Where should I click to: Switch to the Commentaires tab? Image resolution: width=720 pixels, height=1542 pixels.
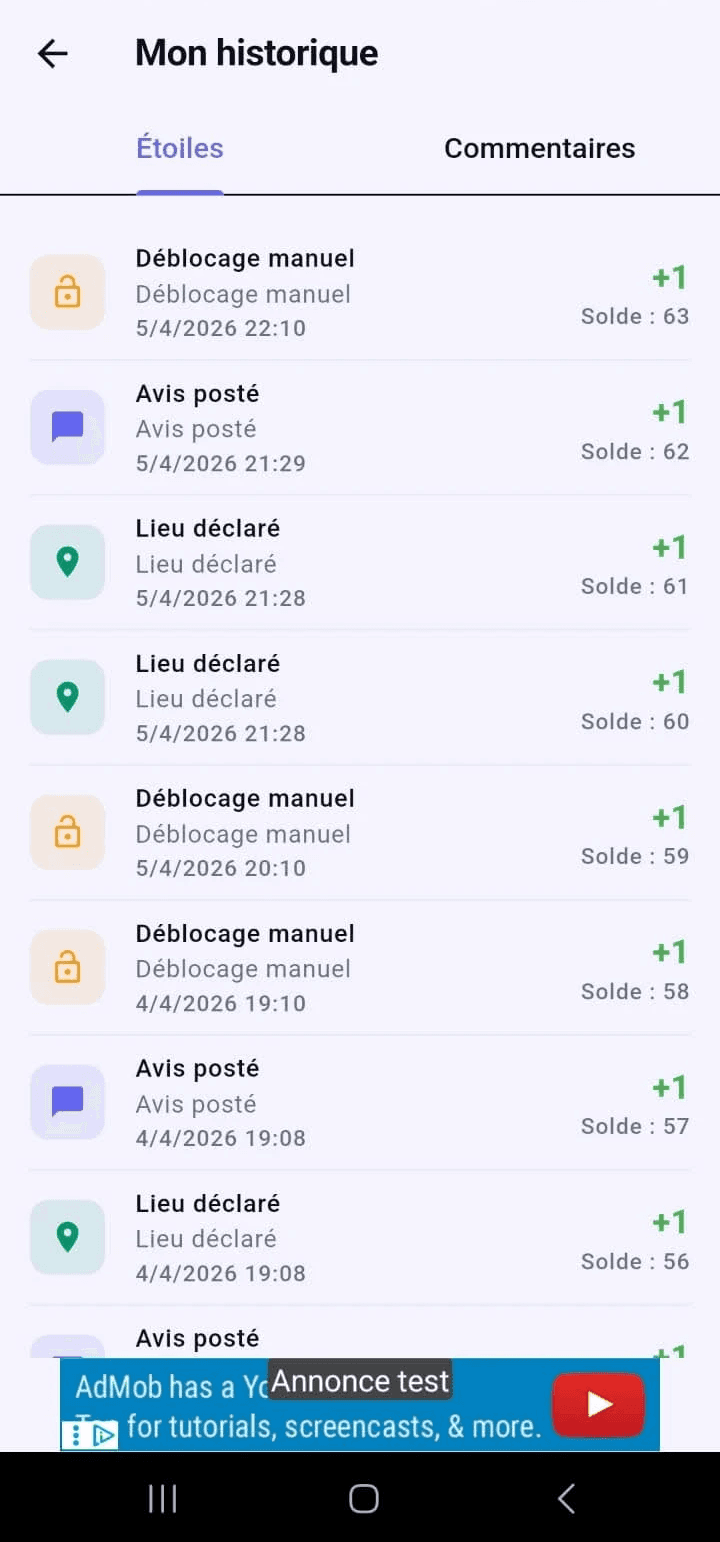point(539,149)
